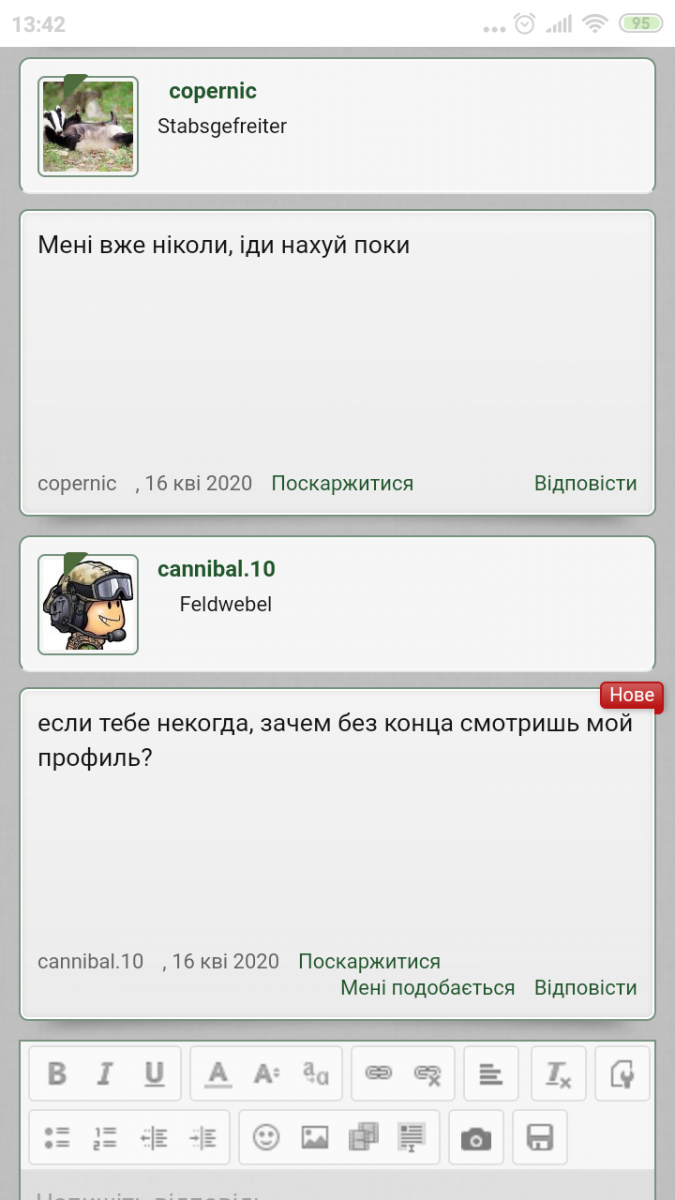Open text alignment options
Screen dimensions: 675x1200
point(490,1074)
